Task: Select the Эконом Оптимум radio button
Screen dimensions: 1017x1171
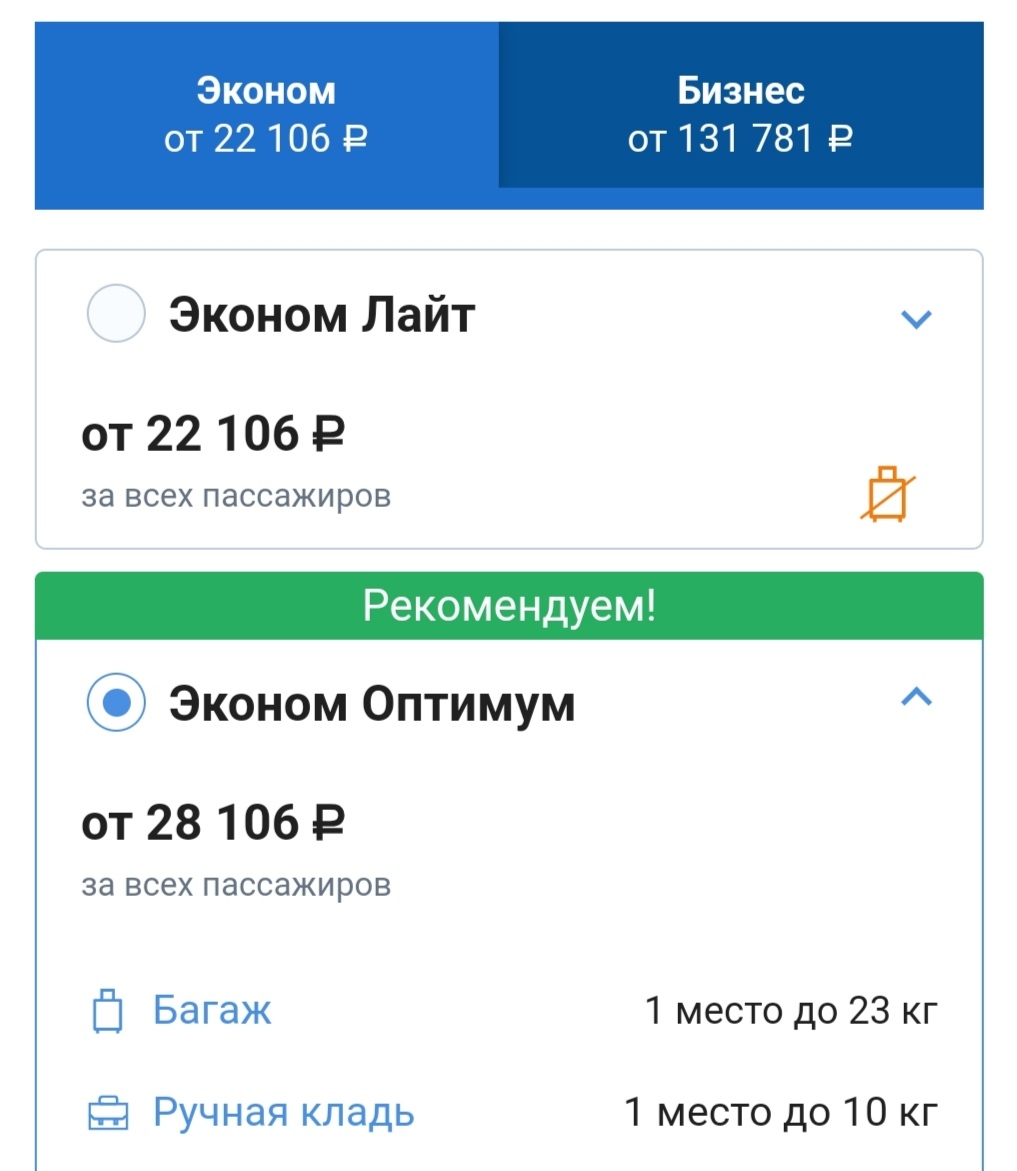Action: [117, 704]
